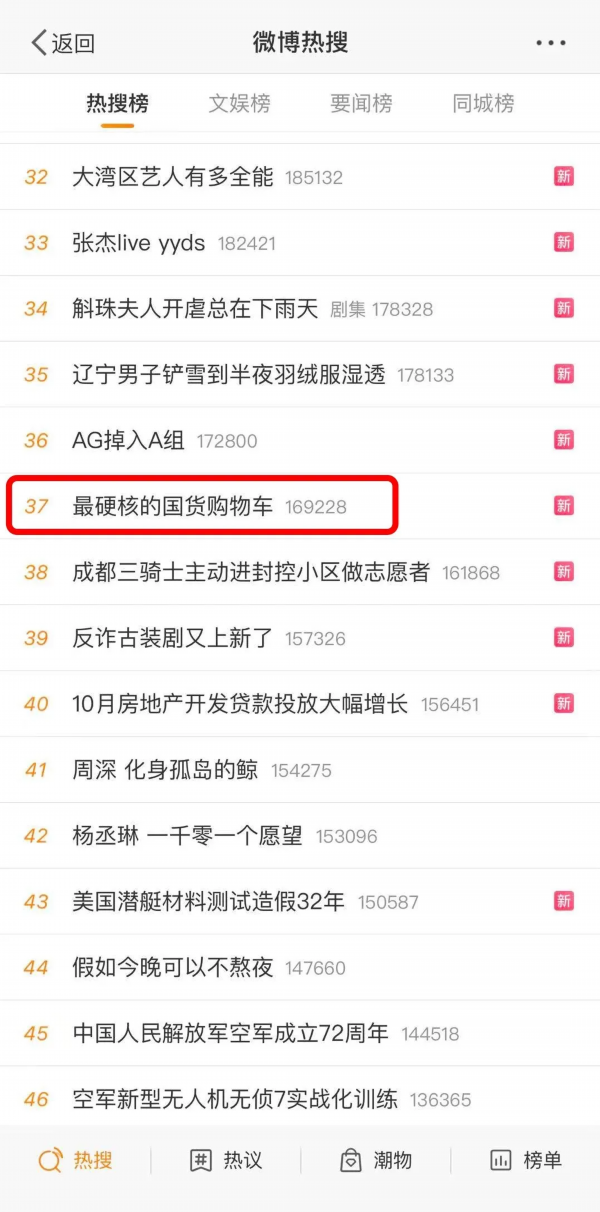Switch to the 要闻榜 tab

(x=361, y=103)
